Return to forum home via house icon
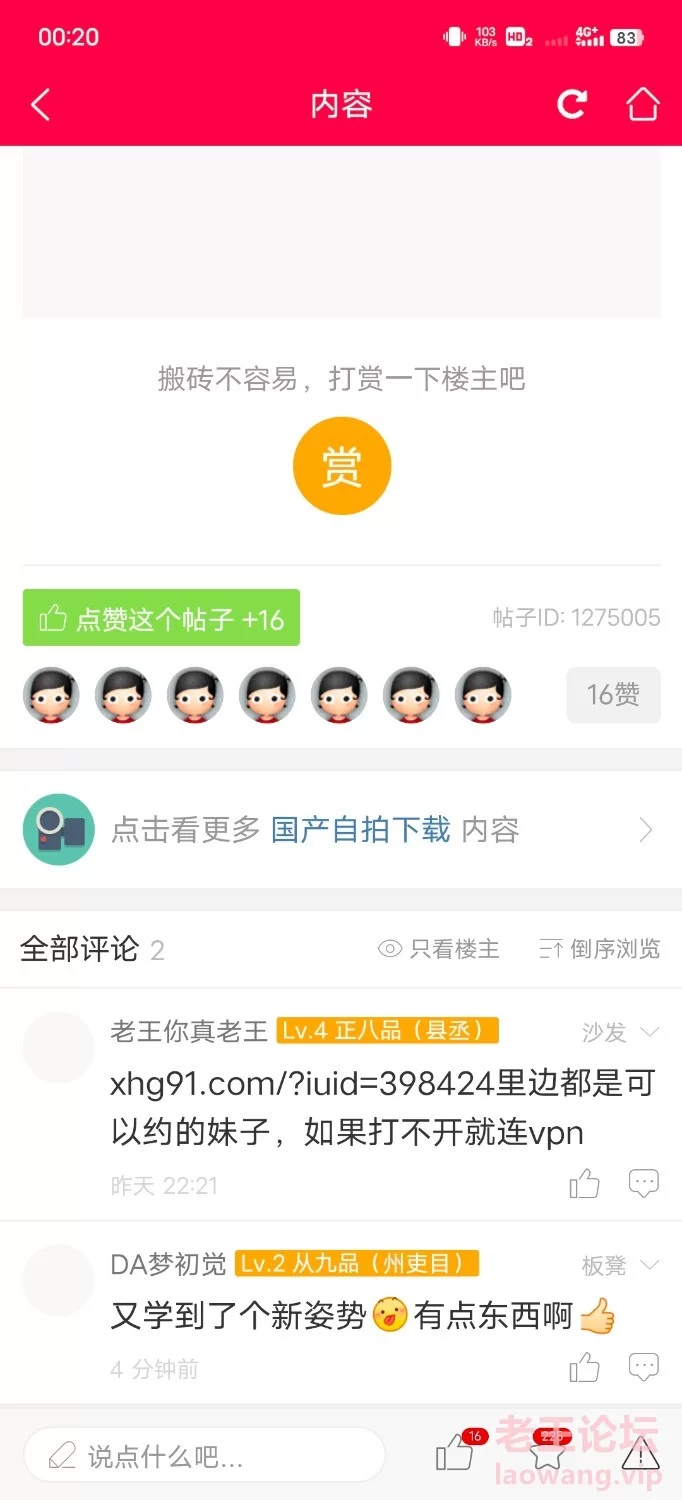This screenshot has width=682, height=1500. tap(642, 104)
